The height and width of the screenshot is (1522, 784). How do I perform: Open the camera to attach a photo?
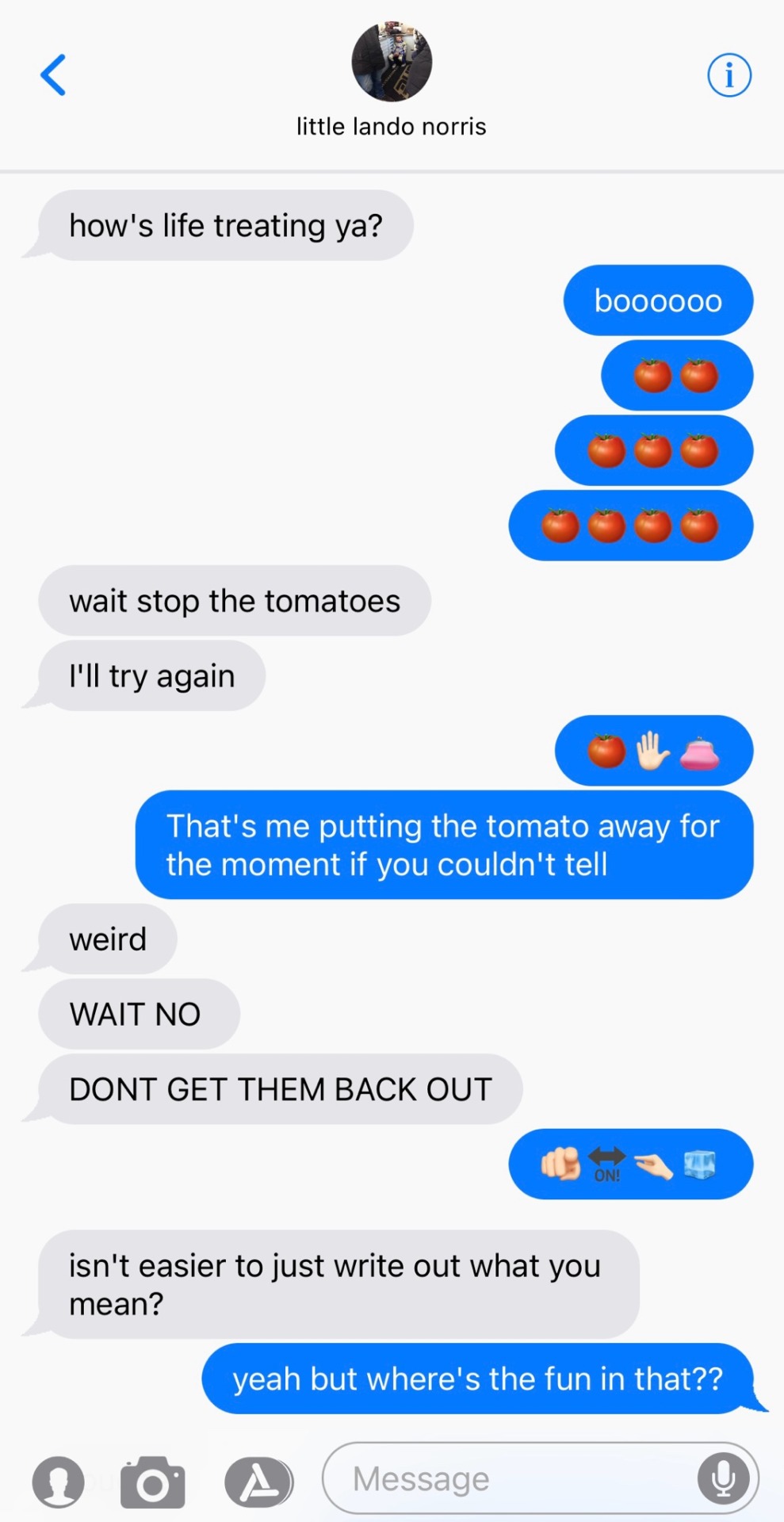pyautogui.click(x=153, y=1481)
